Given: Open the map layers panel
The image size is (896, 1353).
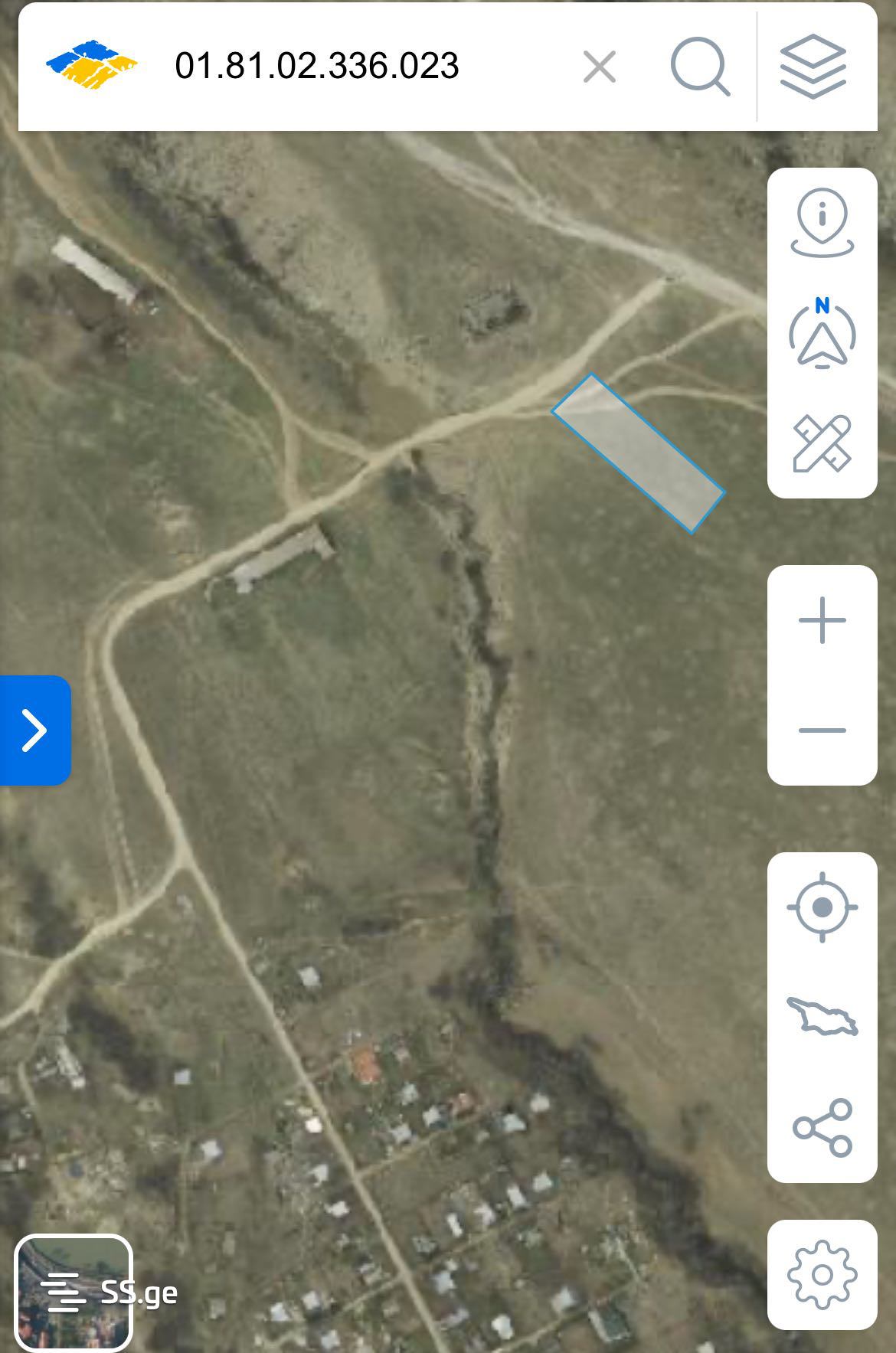Looking at the screenshot, I should [813, 67].
